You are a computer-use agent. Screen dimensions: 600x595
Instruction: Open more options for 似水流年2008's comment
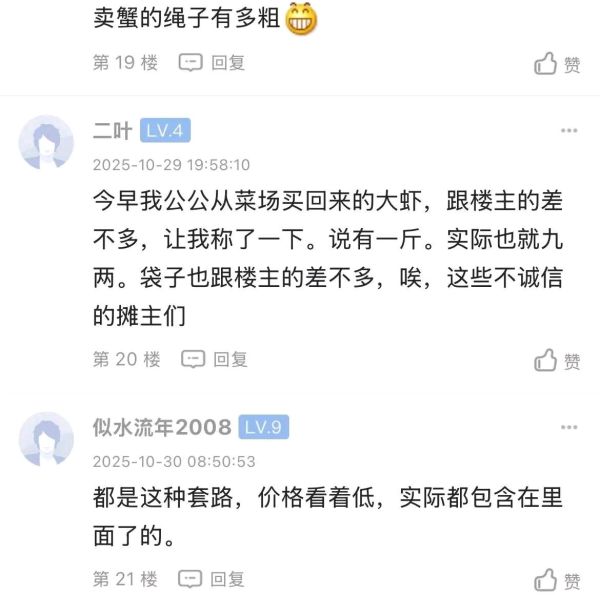(569, 427)
